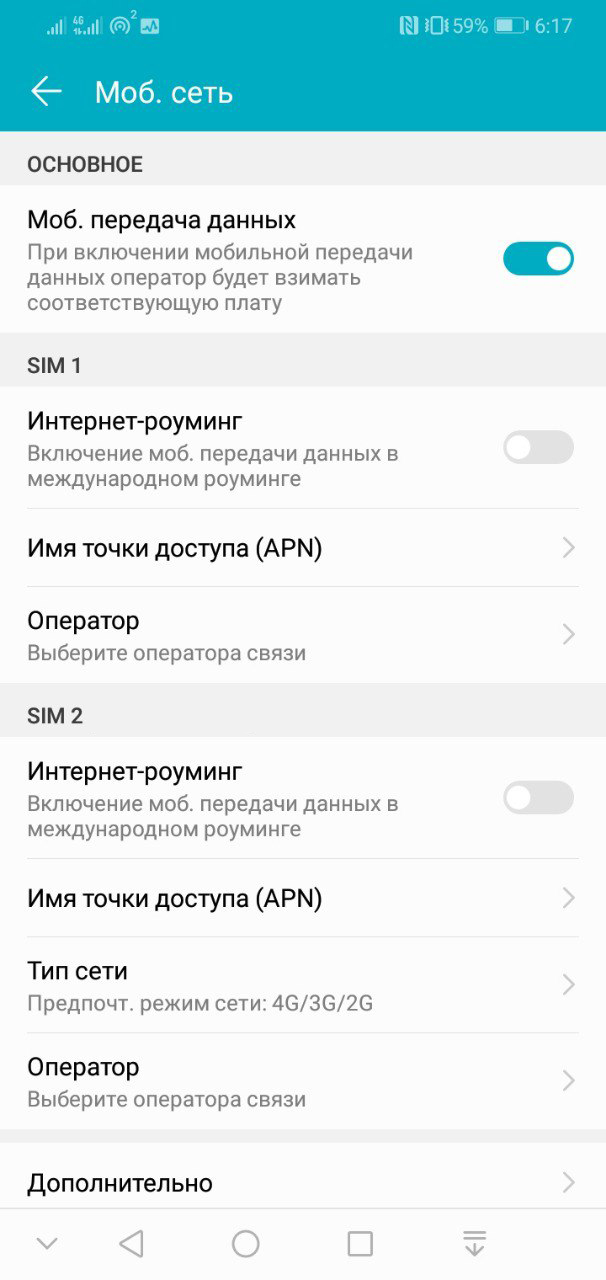Screen dimensions: 606x1280
Task: Turn off Моб. передача данных switch
Action: (x=538, y=259)
